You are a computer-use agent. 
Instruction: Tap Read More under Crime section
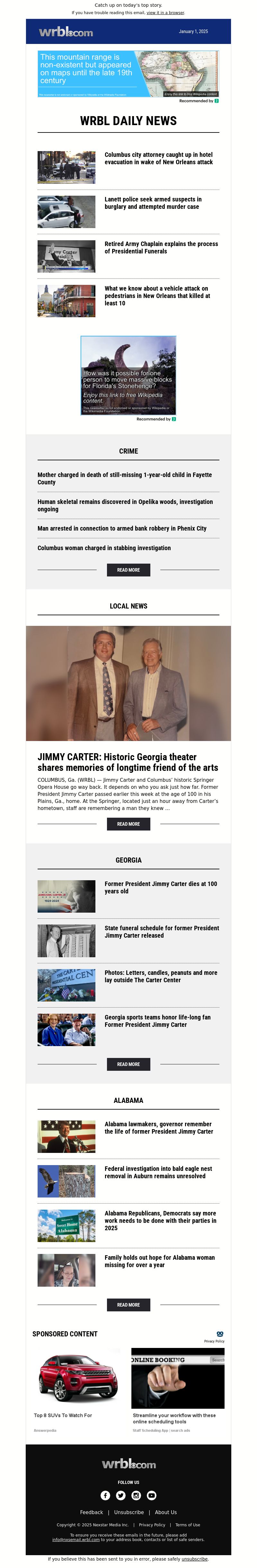[x=128, y=570]
